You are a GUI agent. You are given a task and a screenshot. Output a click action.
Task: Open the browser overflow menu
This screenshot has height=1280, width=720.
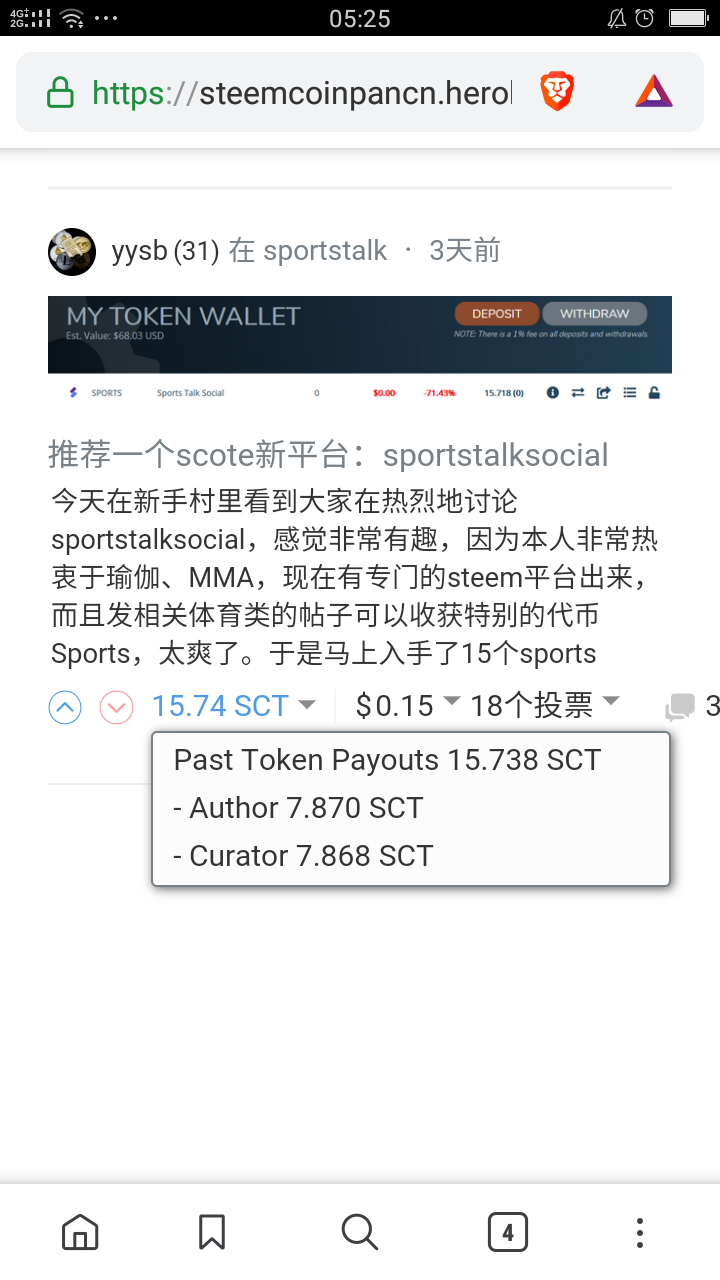tap(640, 1232)
